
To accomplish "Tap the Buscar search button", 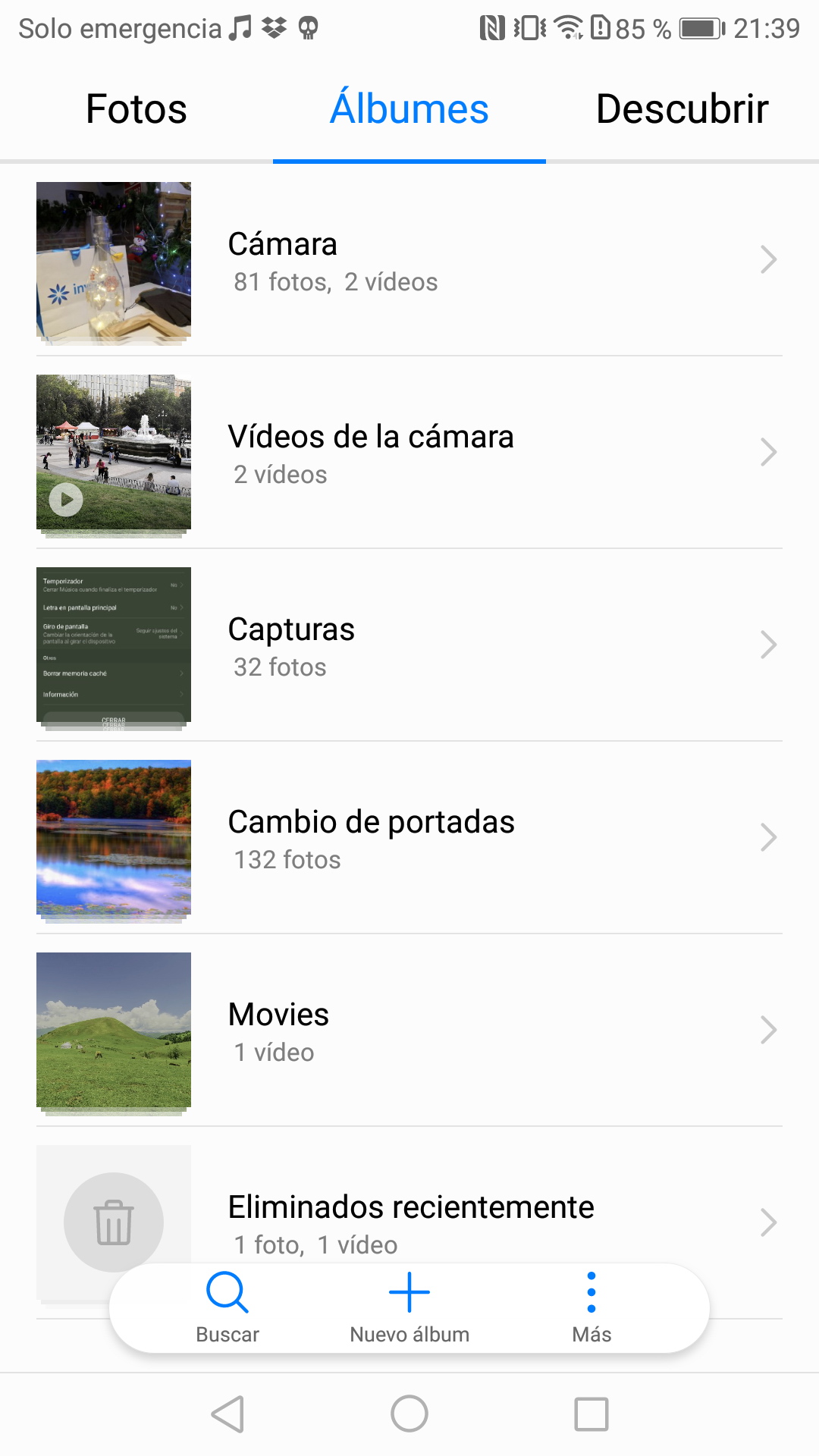I will pos(227,1308).
